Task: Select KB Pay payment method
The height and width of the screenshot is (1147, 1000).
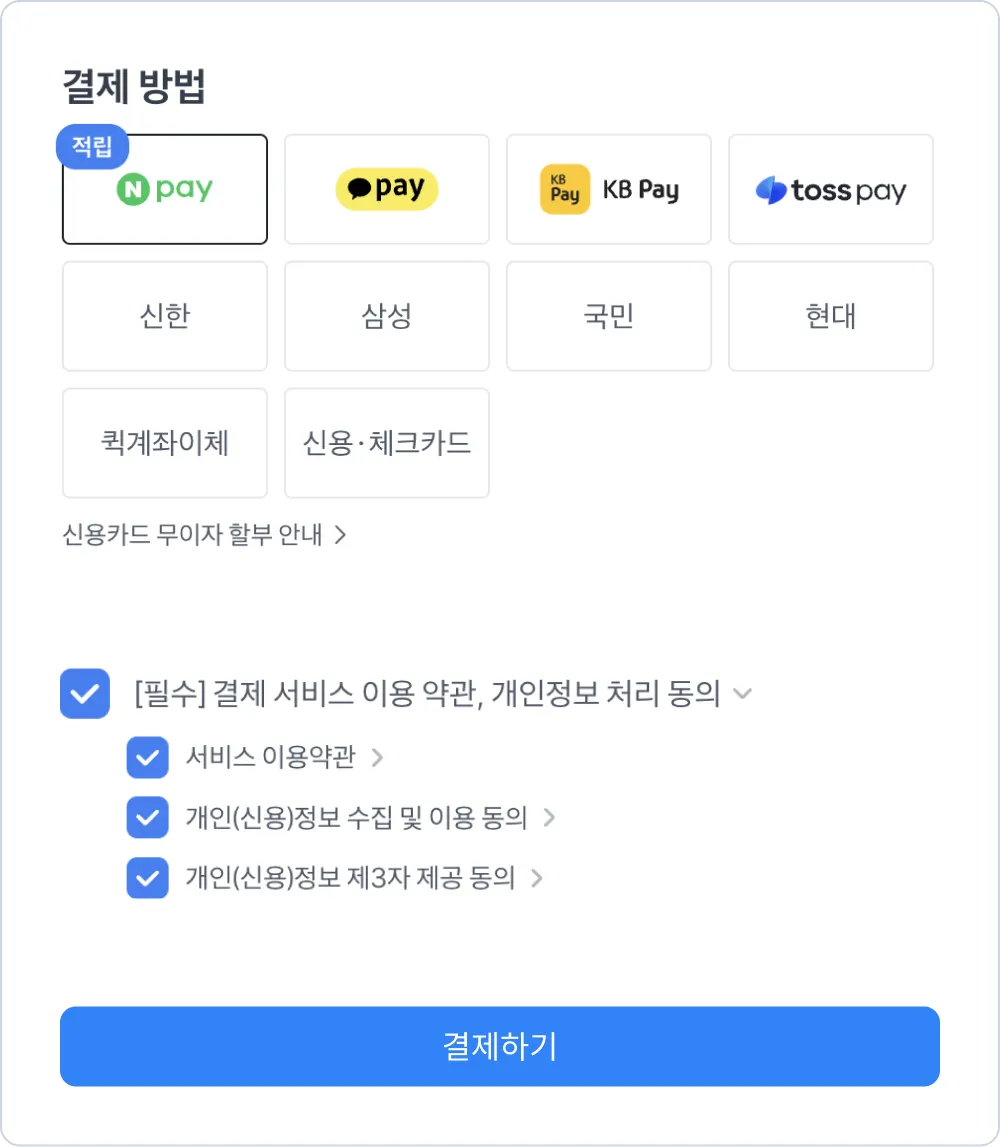Action: coord(609,189)
